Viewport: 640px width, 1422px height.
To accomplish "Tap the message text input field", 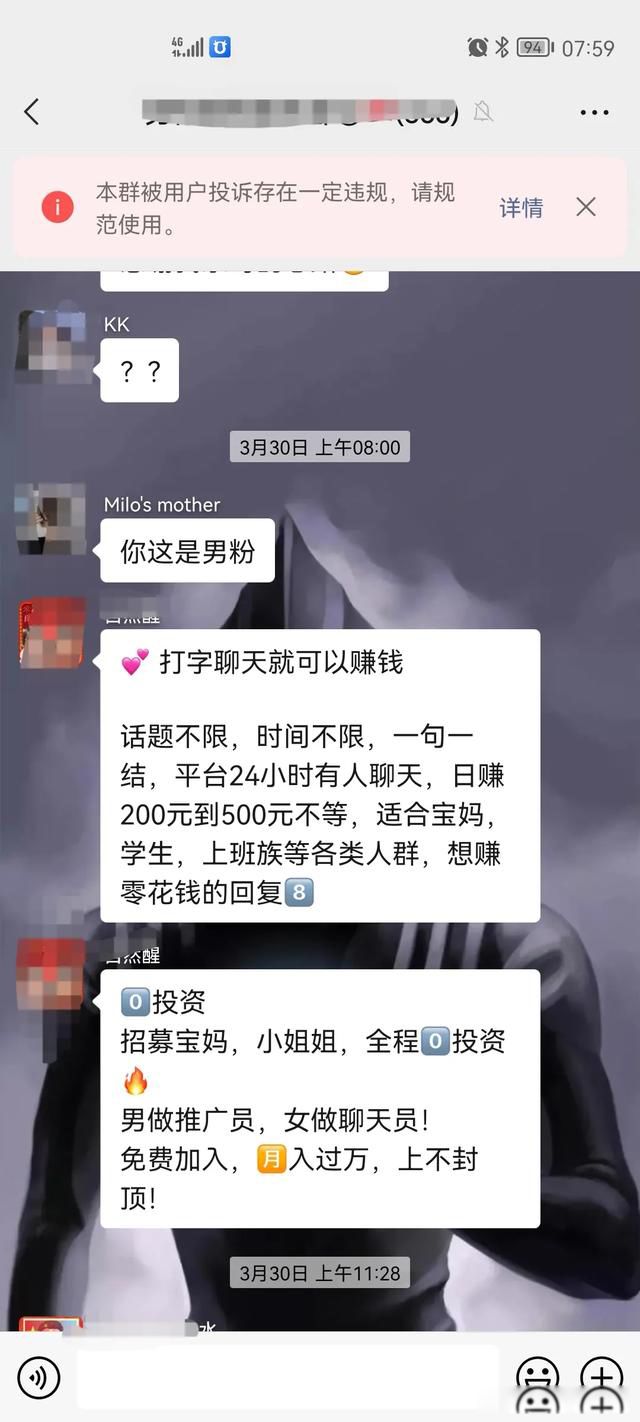I will click(x=288, y=1377).
